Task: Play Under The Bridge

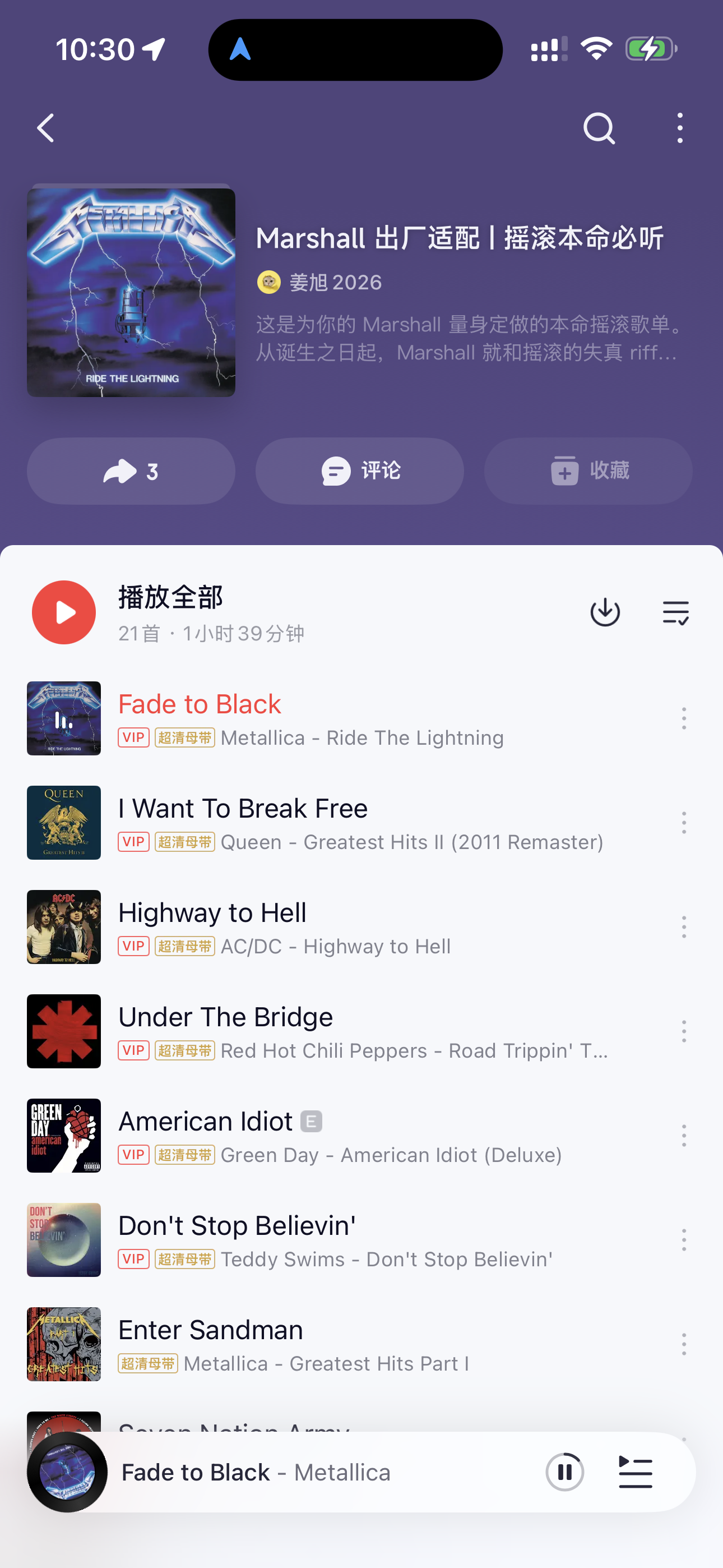Action: point(226,1017)
